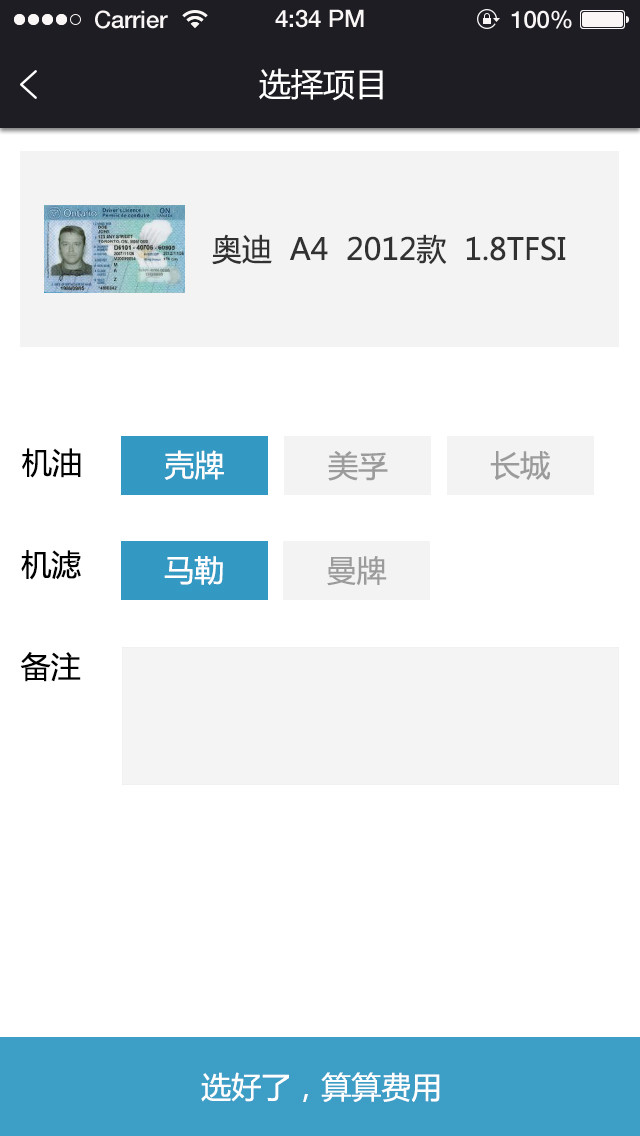
Task: Select 马勒 oil filter option
Action: [194, 570]
